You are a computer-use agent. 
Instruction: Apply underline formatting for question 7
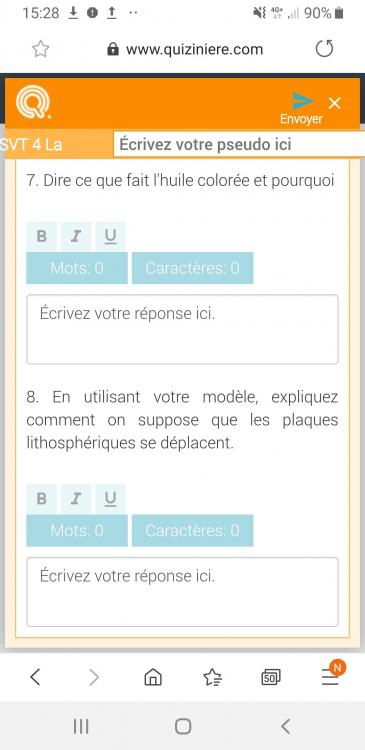click(111, 236)
